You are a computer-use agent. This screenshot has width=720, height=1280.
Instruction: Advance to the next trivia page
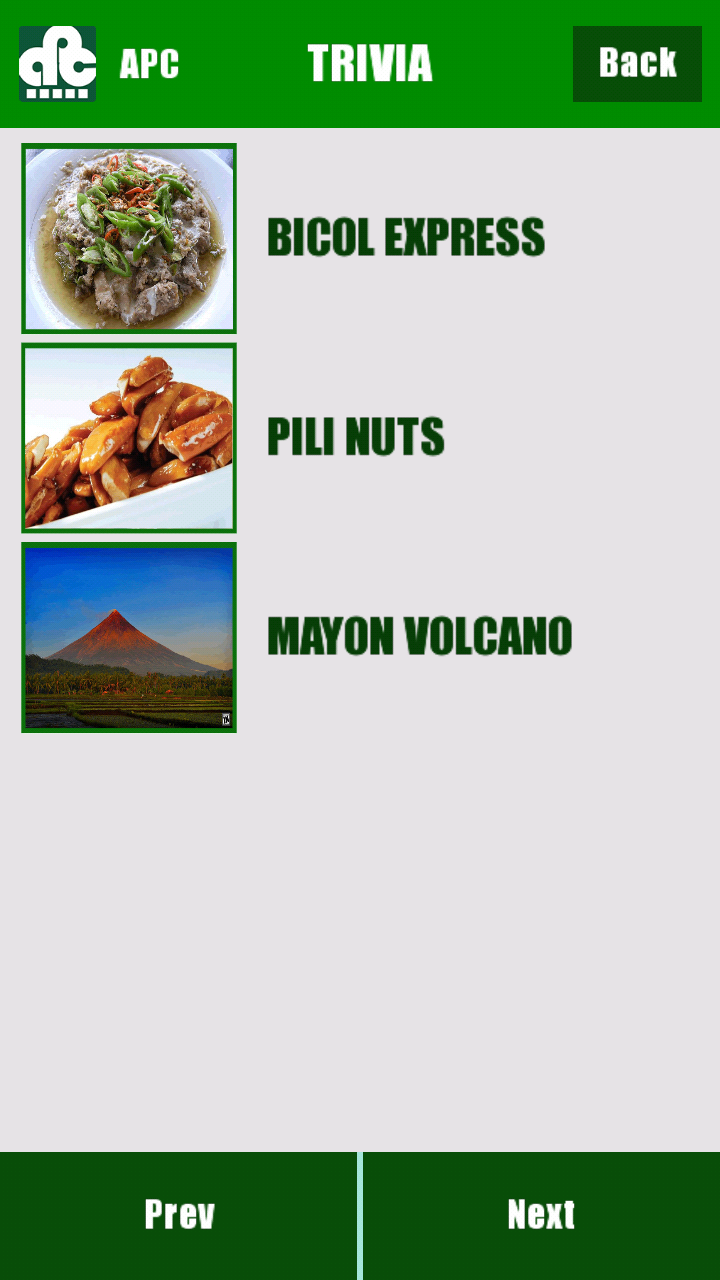coord(541,1215)
